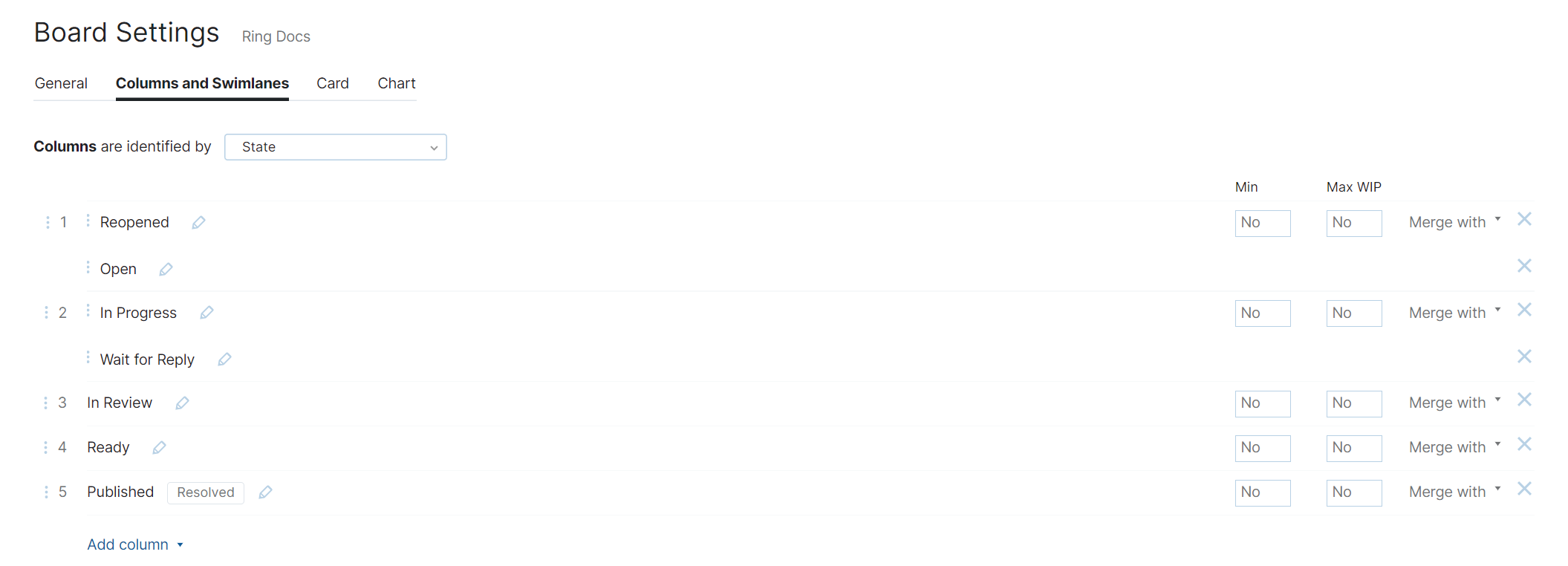Viewport: 1568px width, 566px height.
Task: Open the State field dropdown
Action: (335, 147)
